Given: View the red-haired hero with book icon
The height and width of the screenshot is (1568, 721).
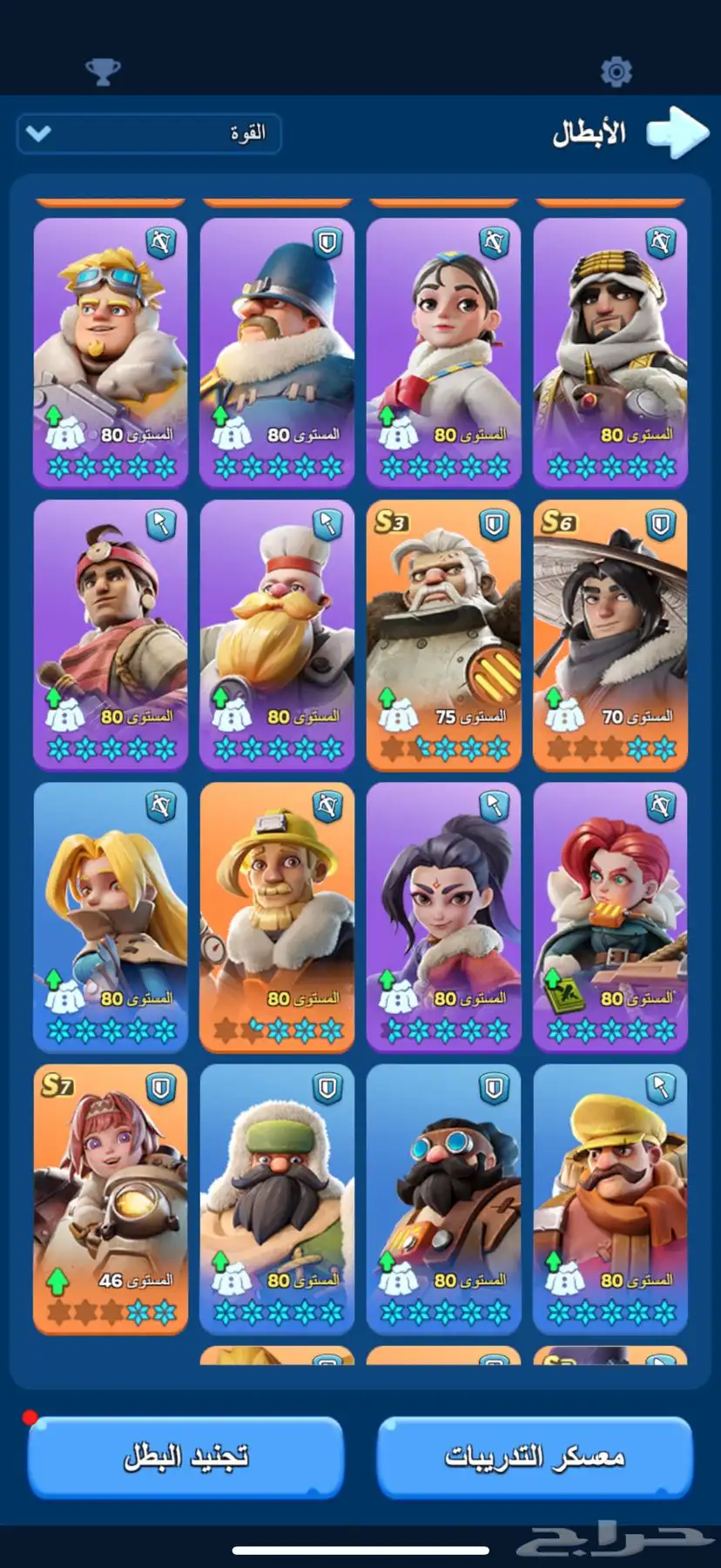Looking at the screenshot, I should [610, 916].
